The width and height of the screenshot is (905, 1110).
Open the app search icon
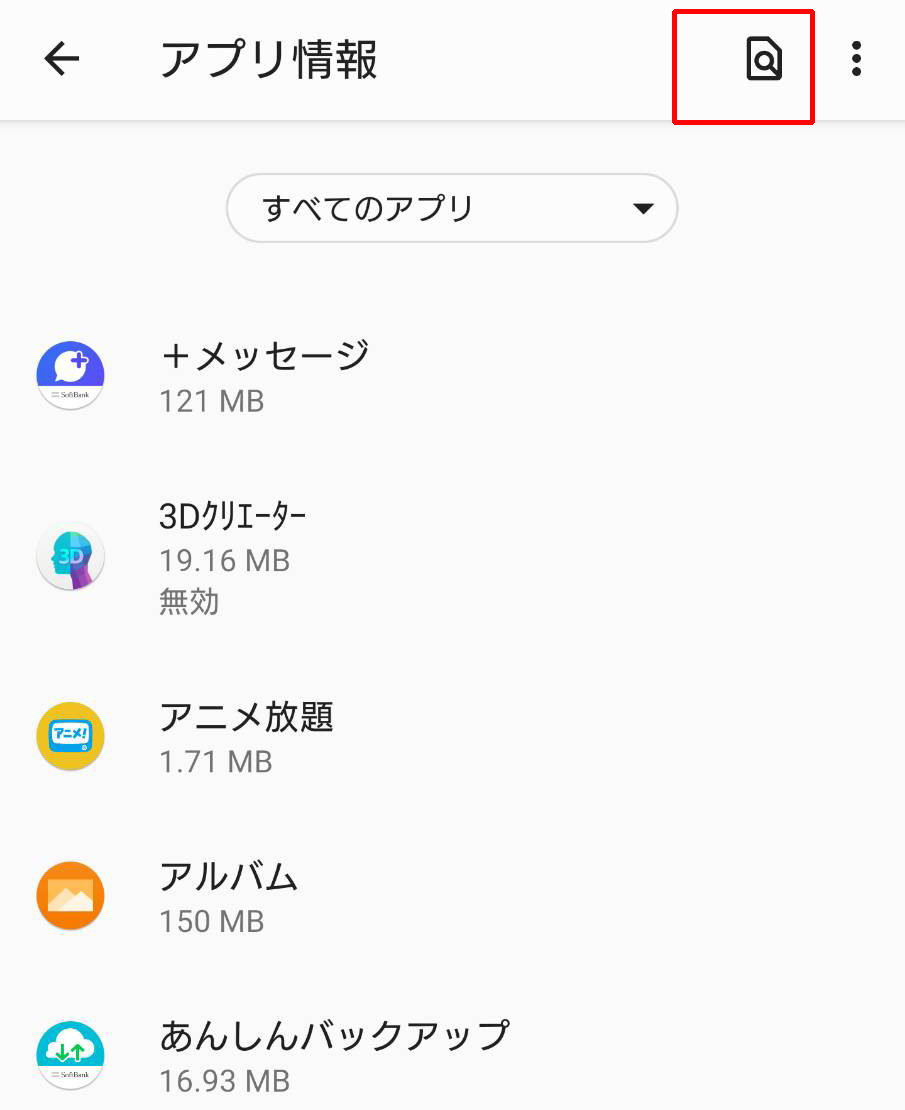click(x=764, y=61)
